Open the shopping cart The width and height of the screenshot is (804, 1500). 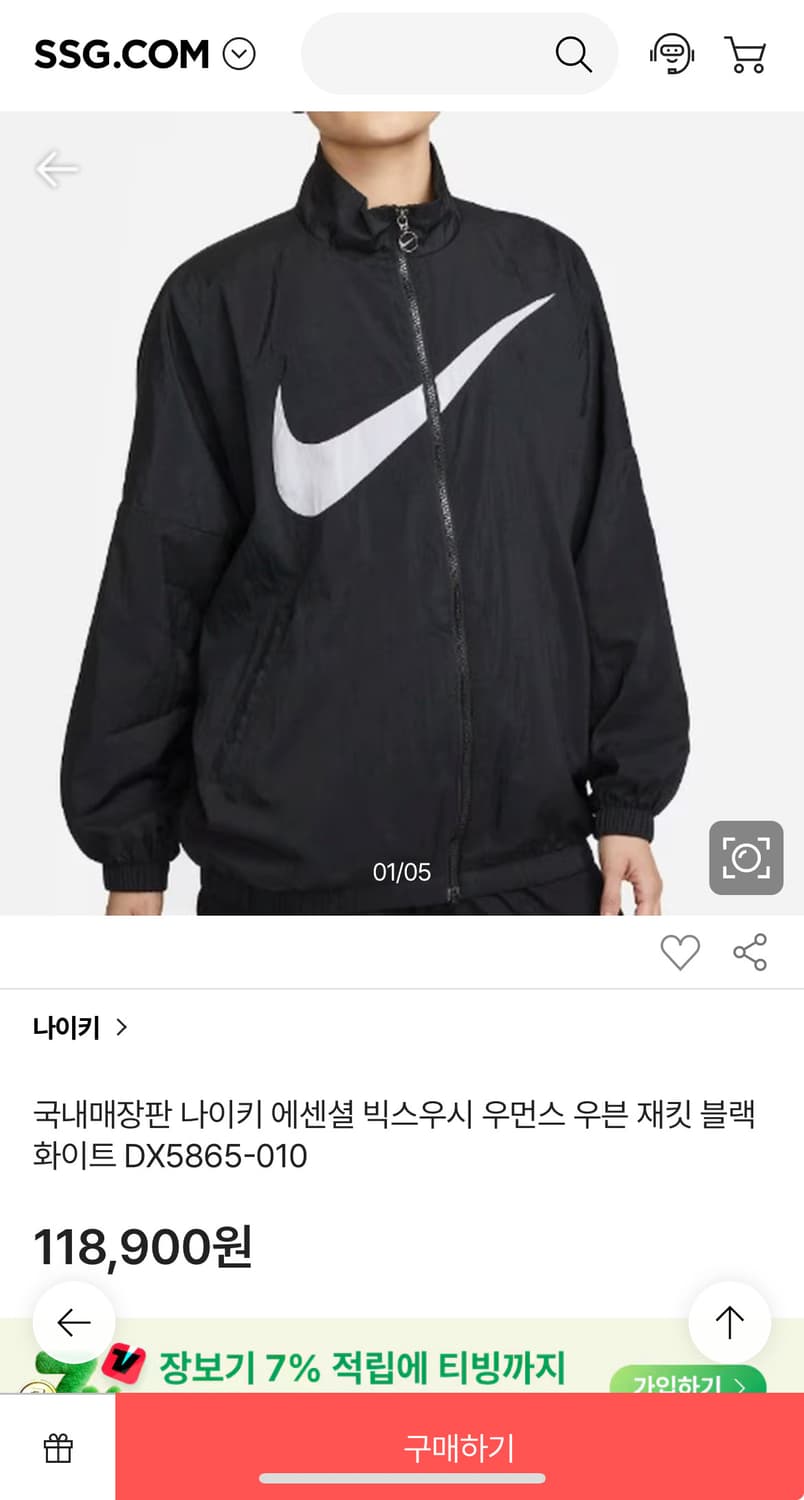[746, 54]
